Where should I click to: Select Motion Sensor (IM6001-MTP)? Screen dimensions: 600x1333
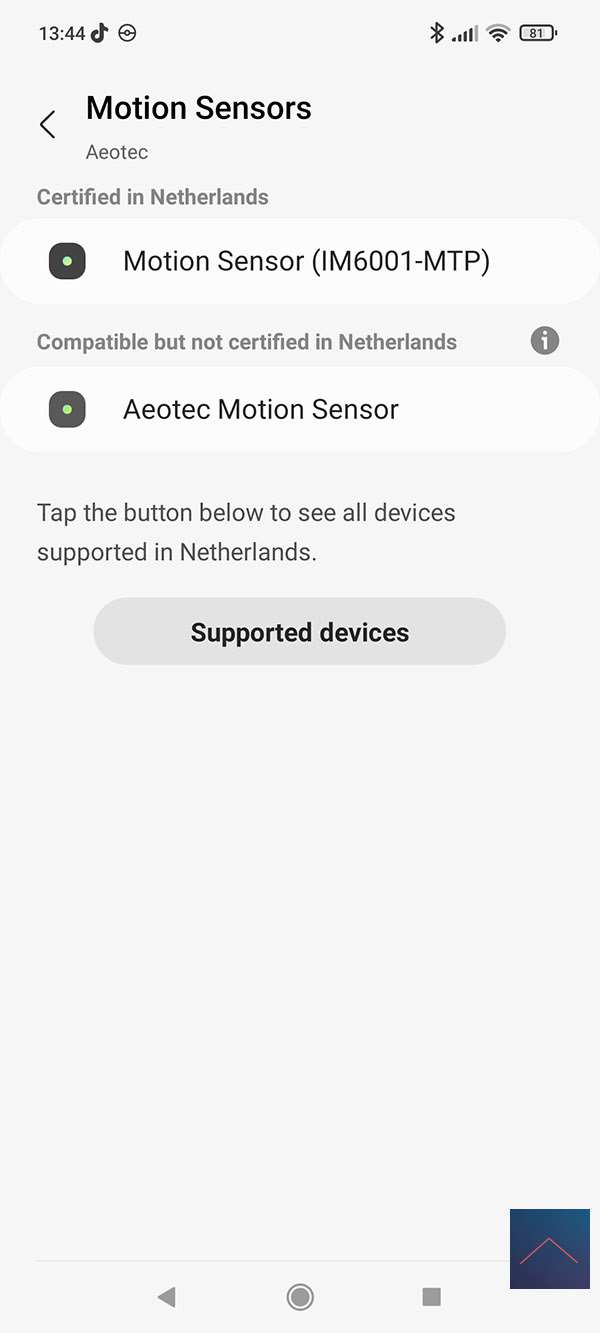pos(300,262)
